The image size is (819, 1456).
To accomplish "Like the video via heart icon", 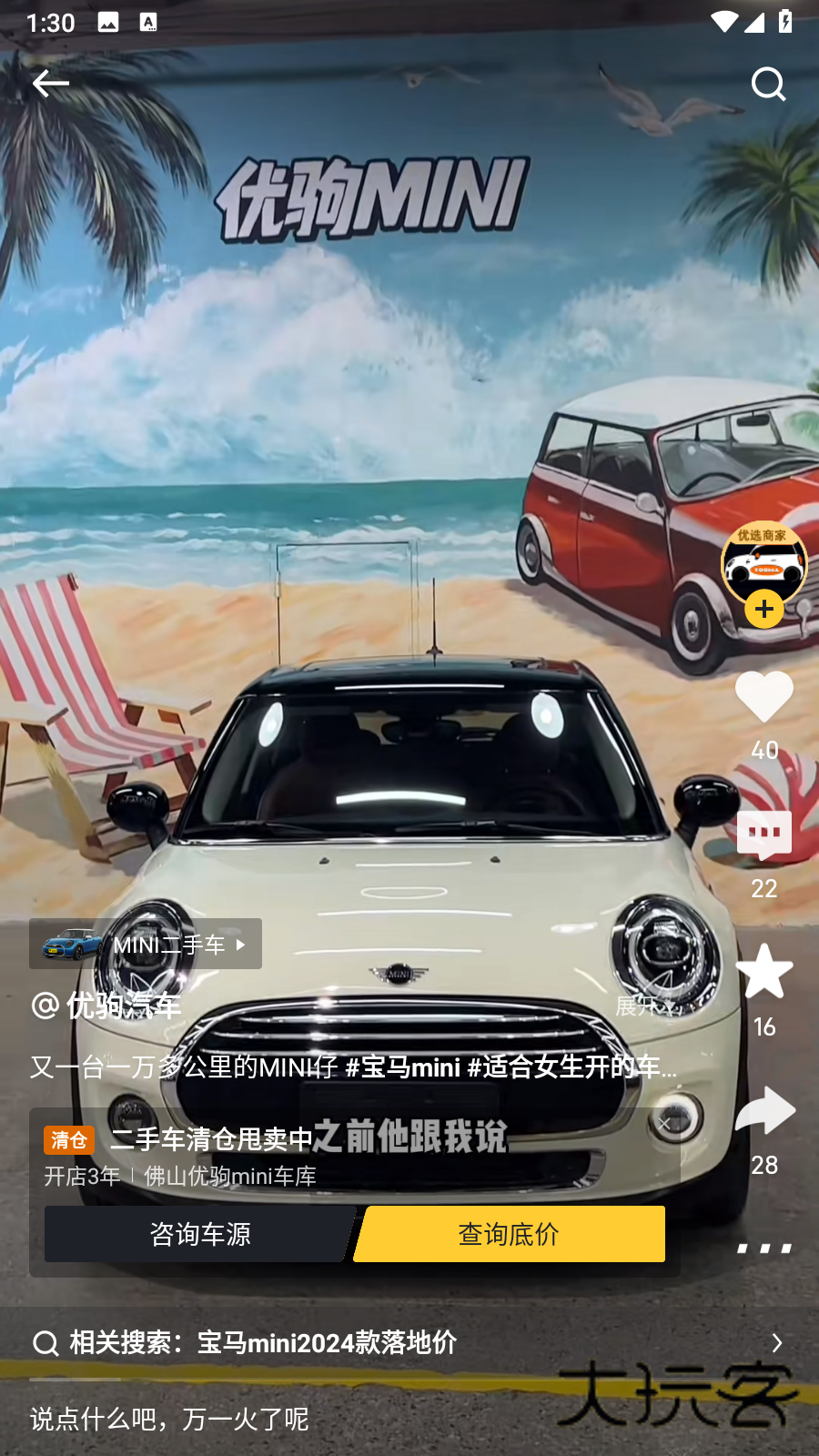I will coord(764,696).
